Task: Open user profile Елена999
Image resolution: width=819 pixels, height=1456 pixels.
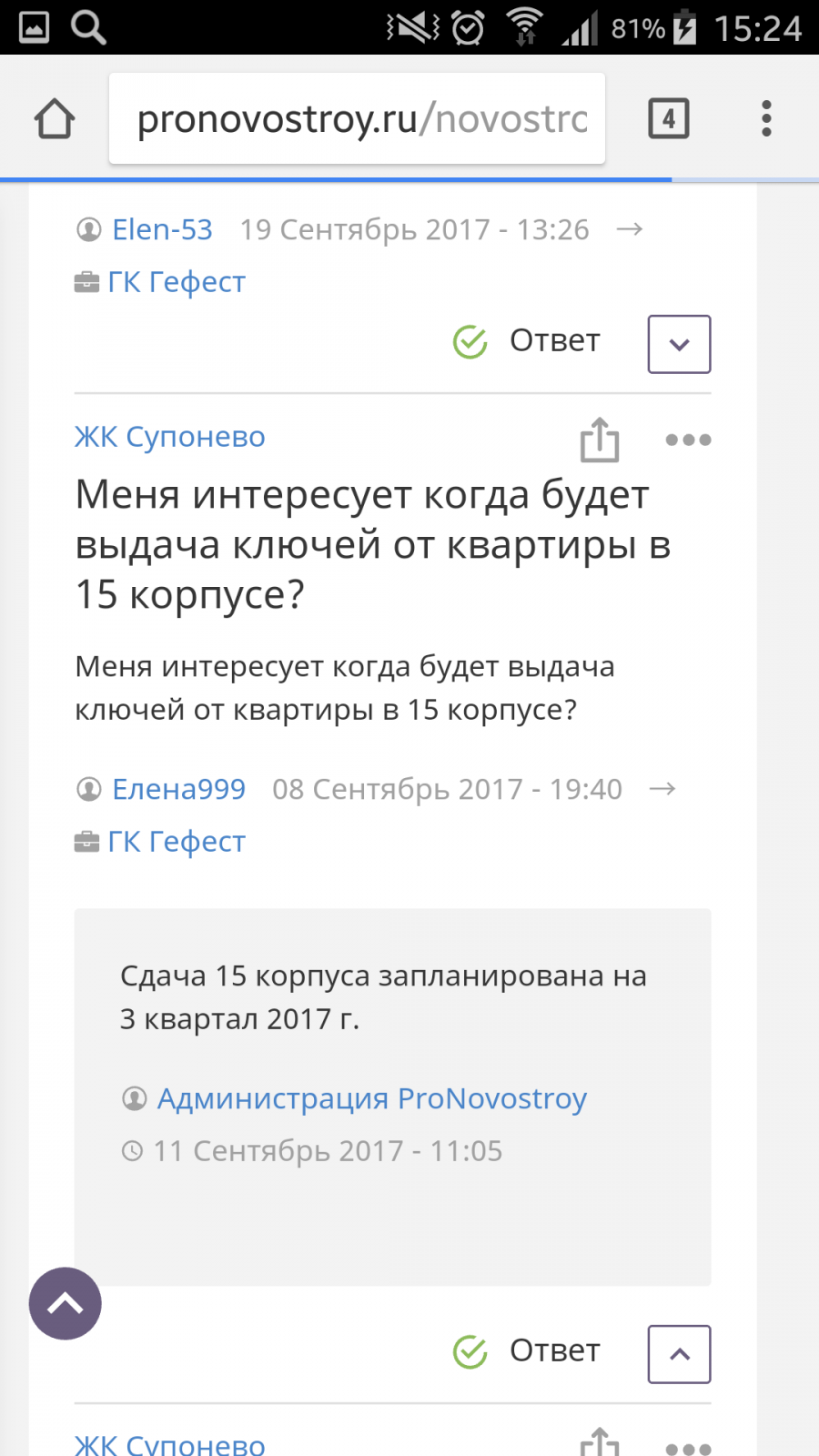Action: [178, 789]
